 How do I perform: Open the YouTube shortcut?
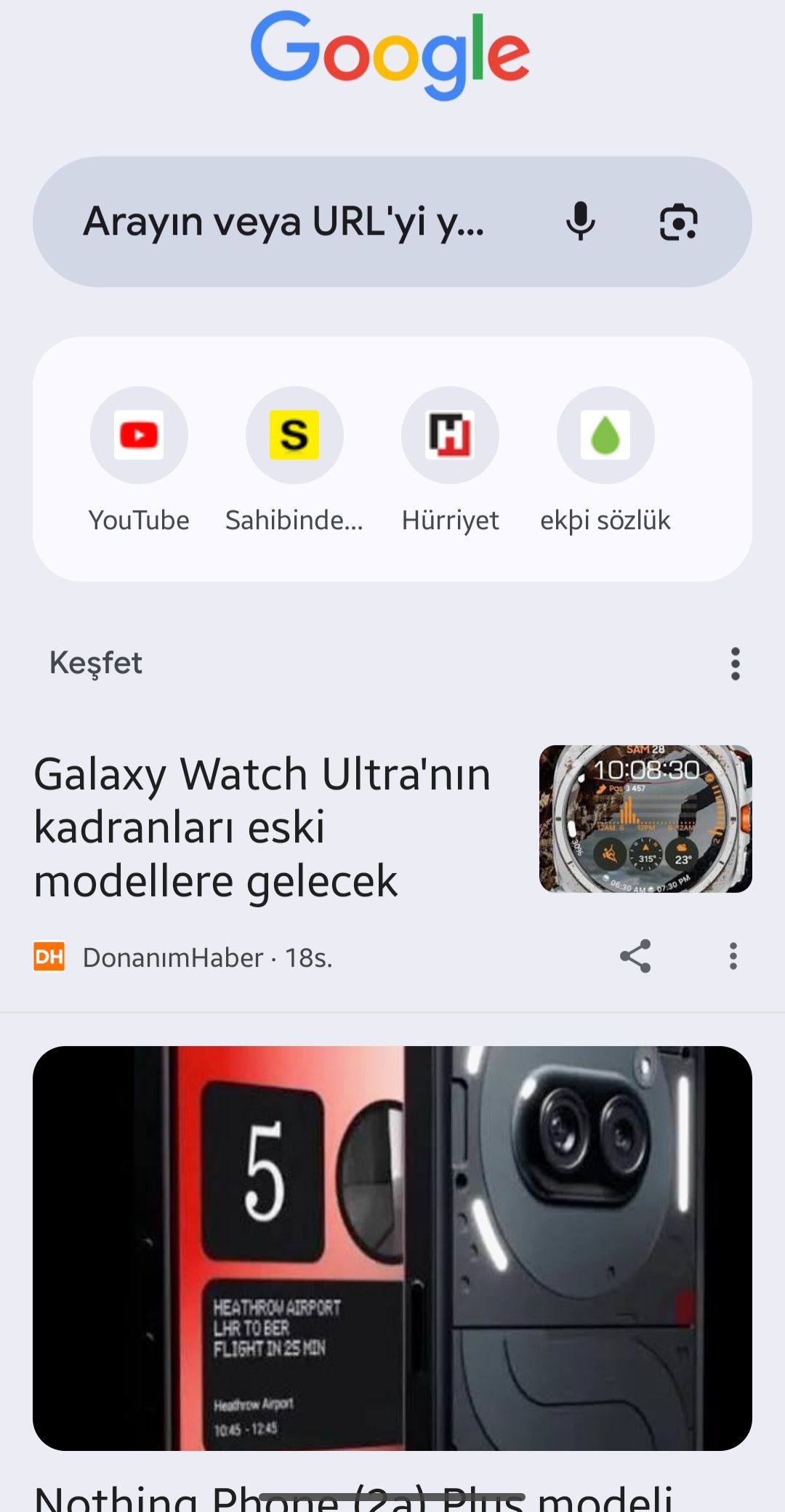(x=139, y=435)
